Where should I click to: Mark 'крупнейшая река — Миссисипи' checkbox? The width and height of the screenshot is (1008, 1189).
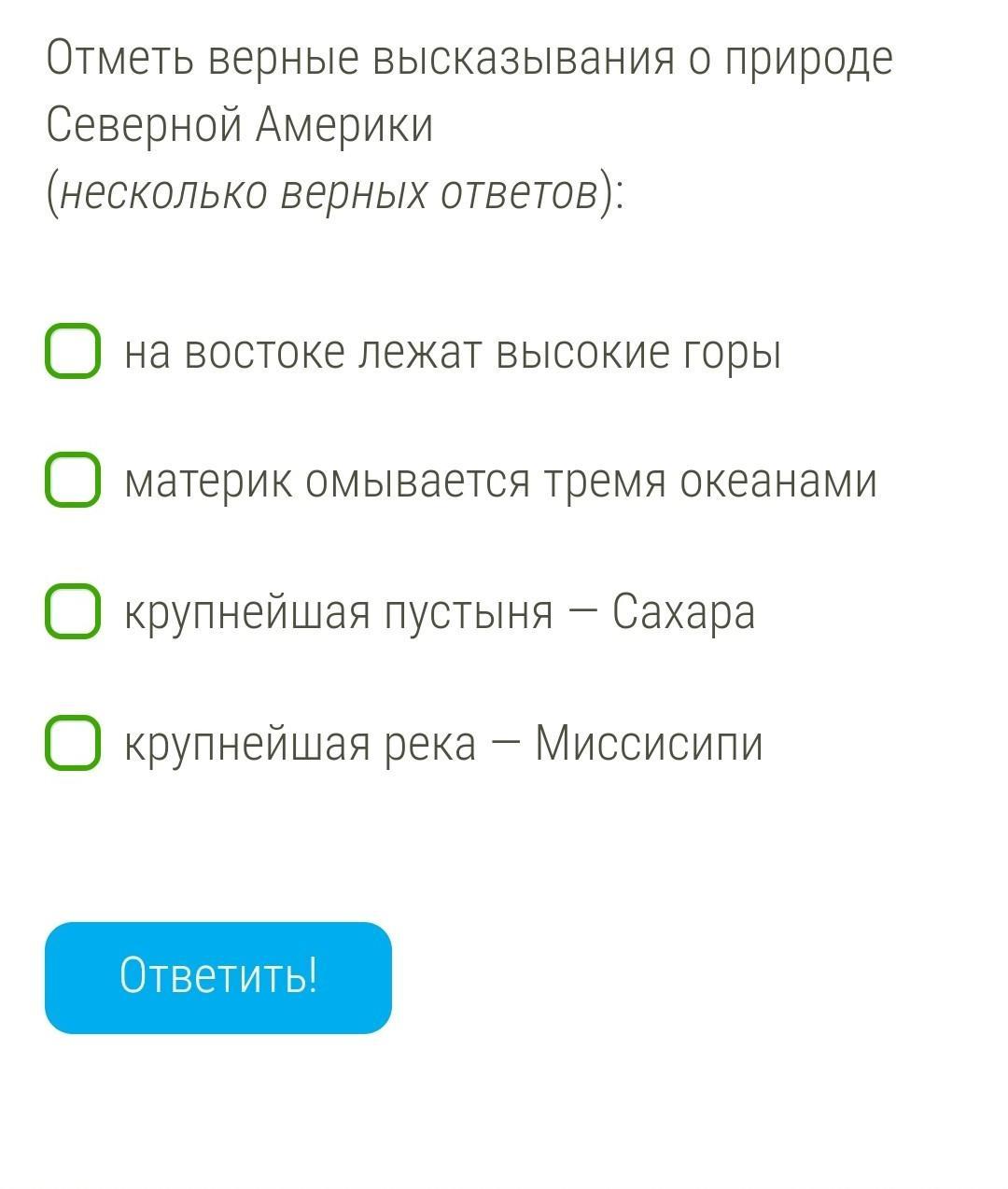(73, 744)
